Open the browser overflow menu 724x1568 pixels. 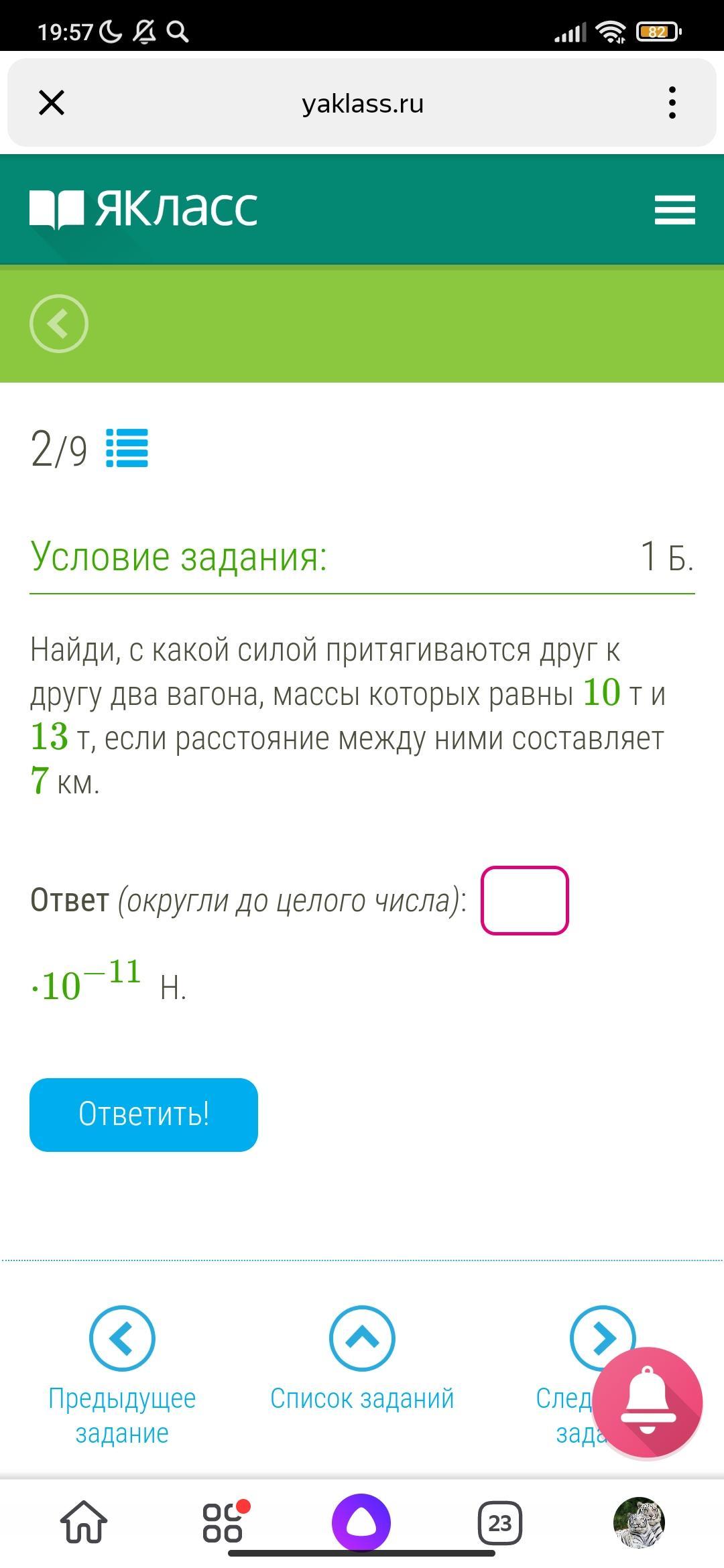(x=672, y=103)
